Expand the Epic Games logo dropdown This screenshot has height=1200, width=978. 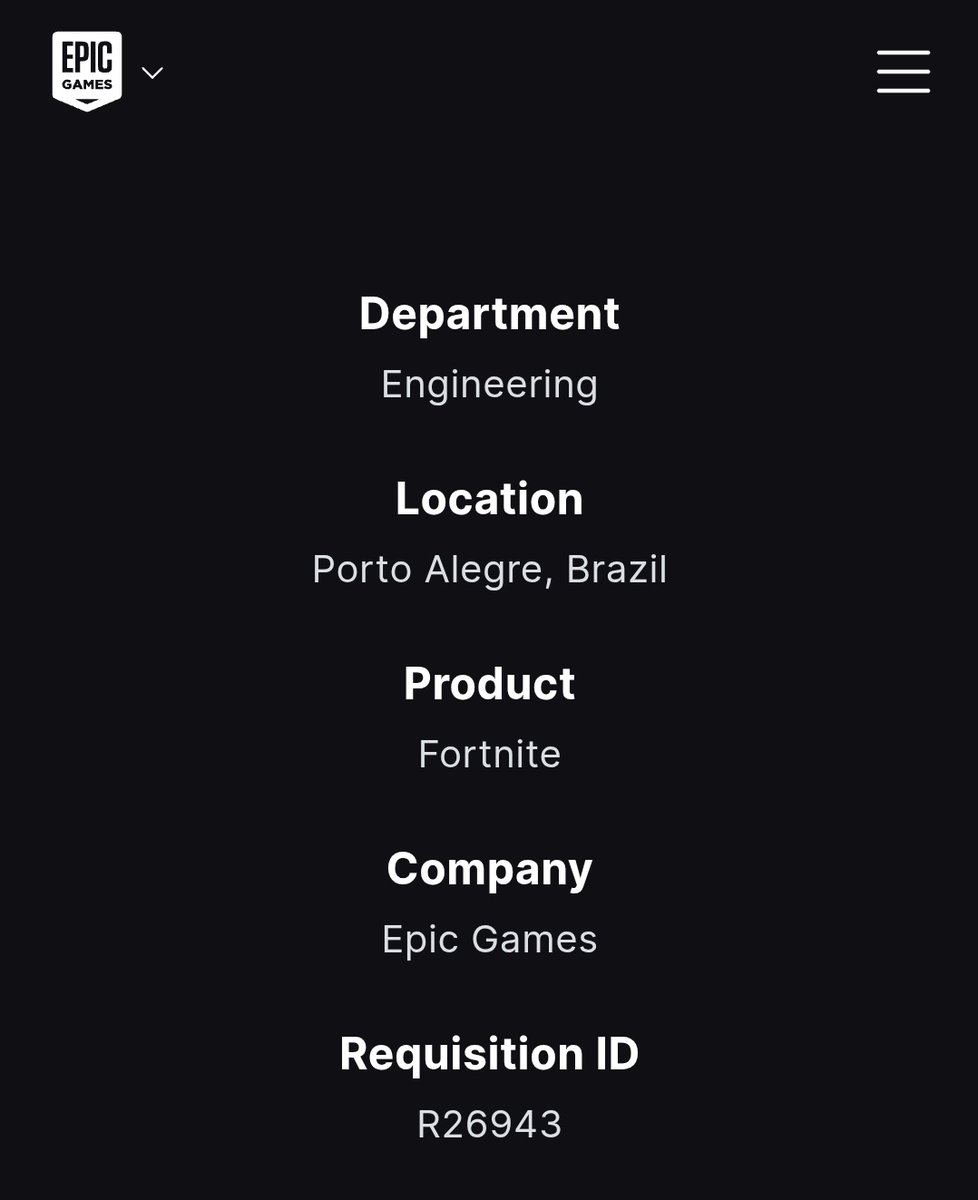point(152,72)
